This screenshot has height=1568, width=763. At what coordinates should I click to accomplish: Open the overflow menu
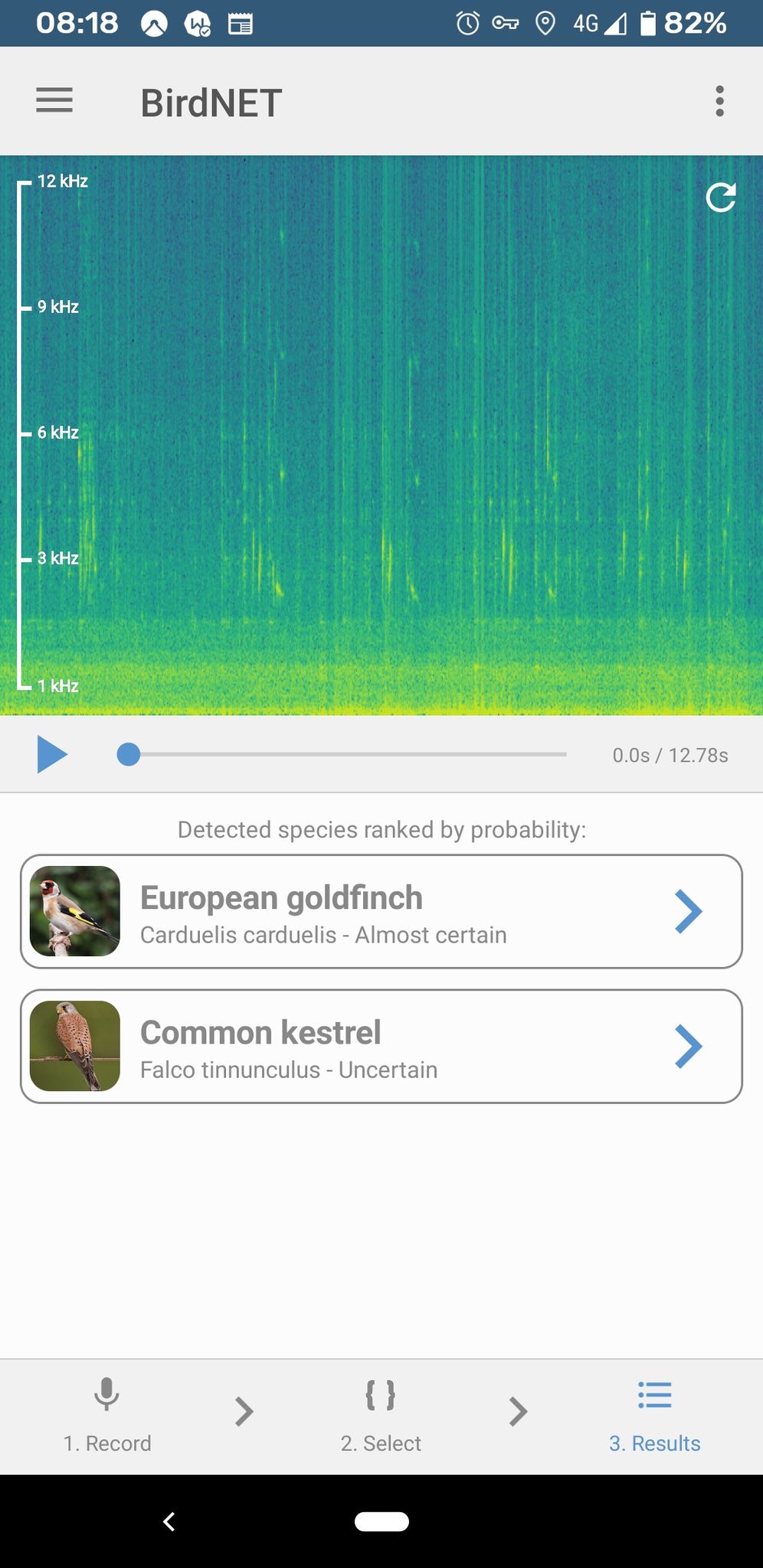click(x=719, y=101)
